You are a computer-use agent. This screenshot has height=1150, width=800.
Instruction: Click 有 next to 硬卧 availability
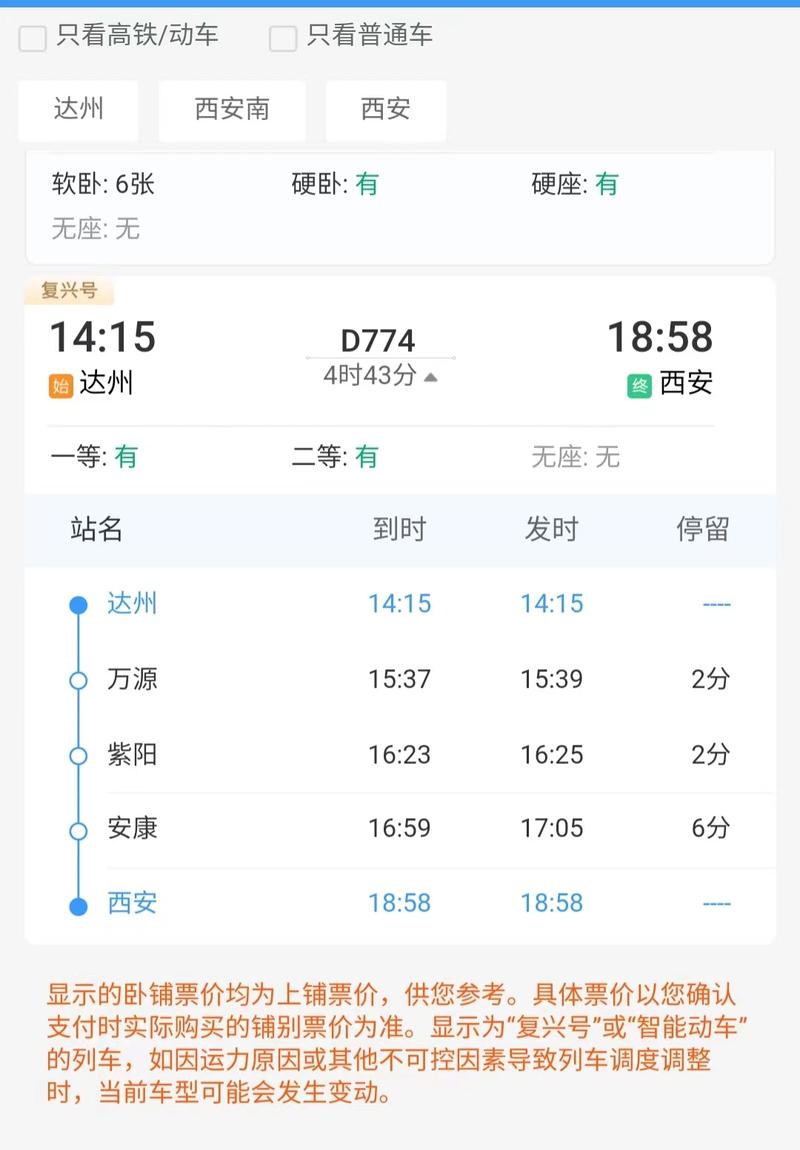pyautogui.click(x=367, y=184)
